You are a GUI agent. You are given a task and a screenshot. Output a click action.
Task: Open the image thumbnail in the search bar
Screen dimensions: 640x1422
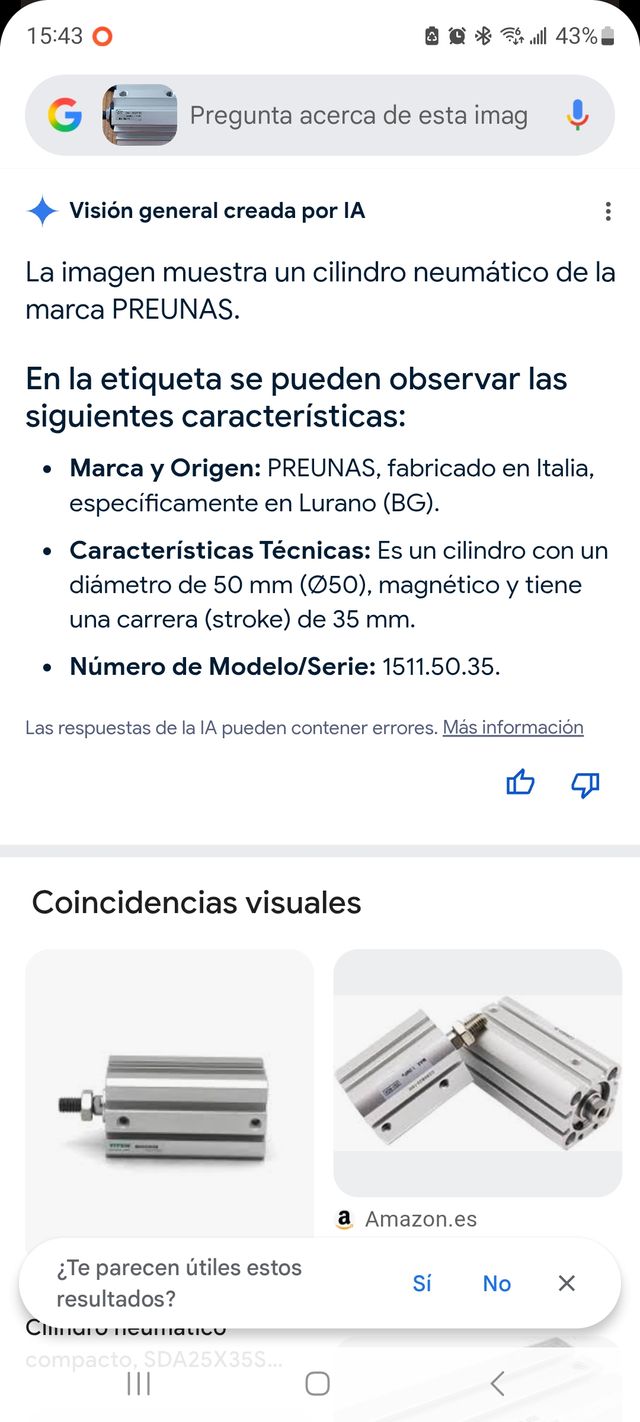coord(140,116)
